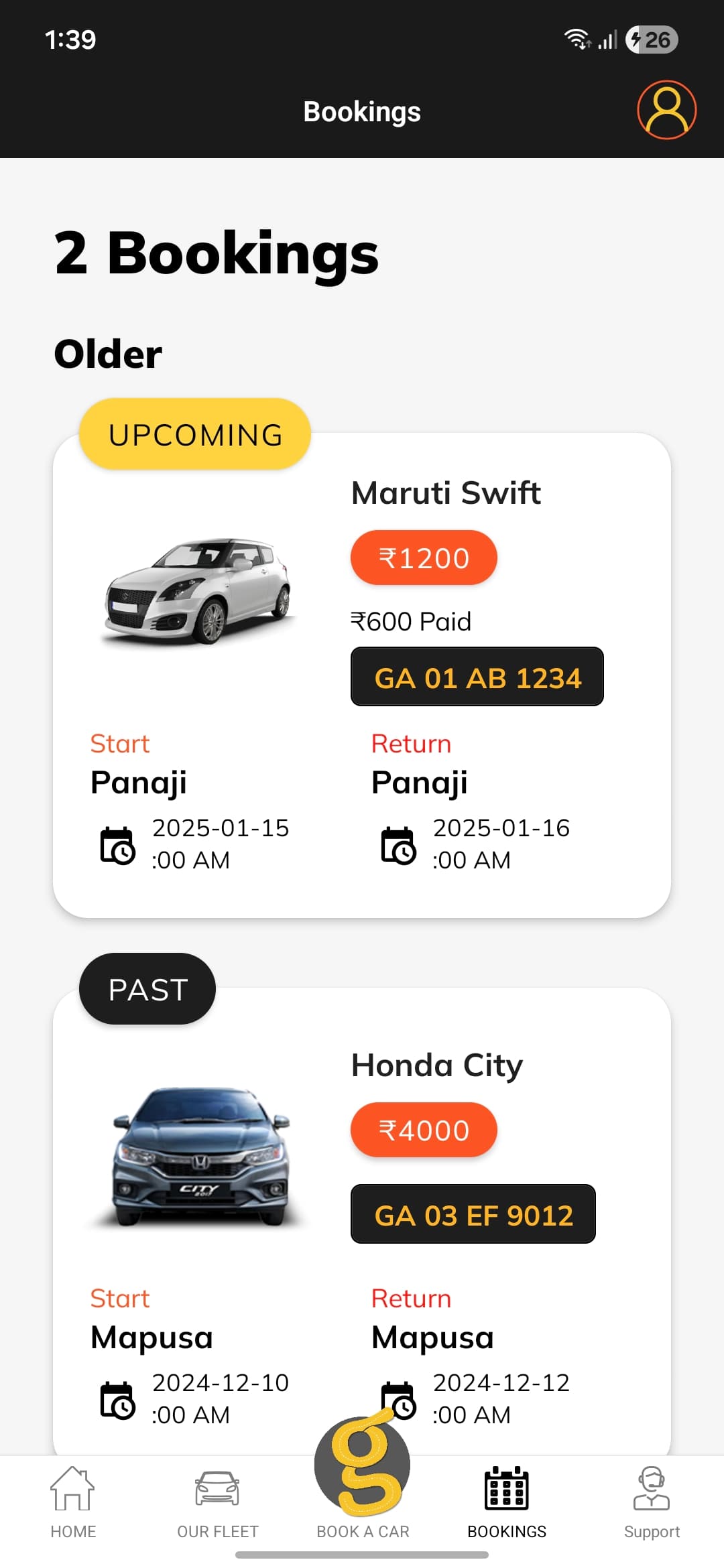724x1568 pixels.
Task: Select the GA 01 AB 1234 plate button
Action: [x=477, y=677]
